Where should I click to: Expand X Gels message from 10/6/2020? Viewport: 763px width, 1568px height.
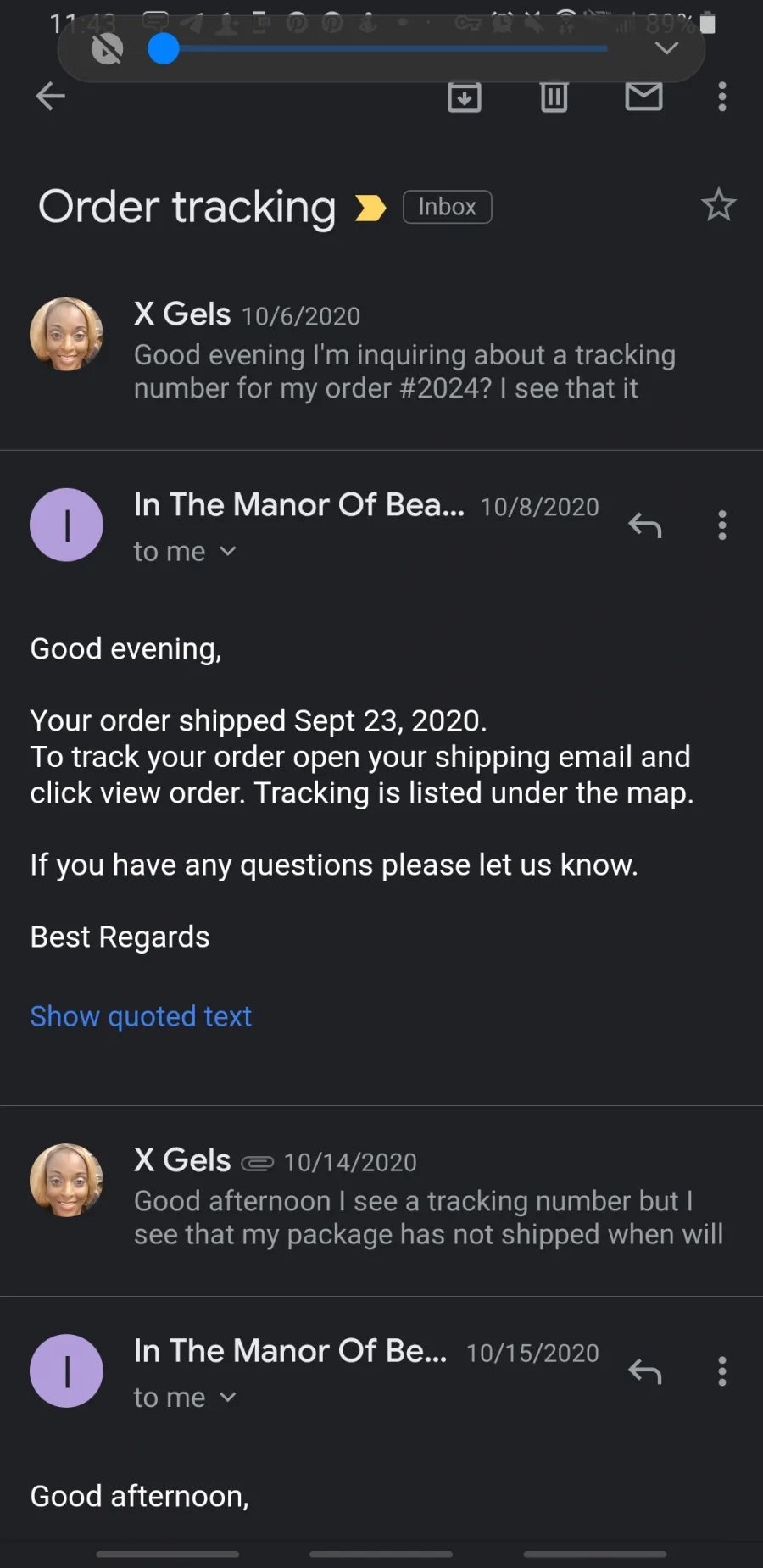381,350
